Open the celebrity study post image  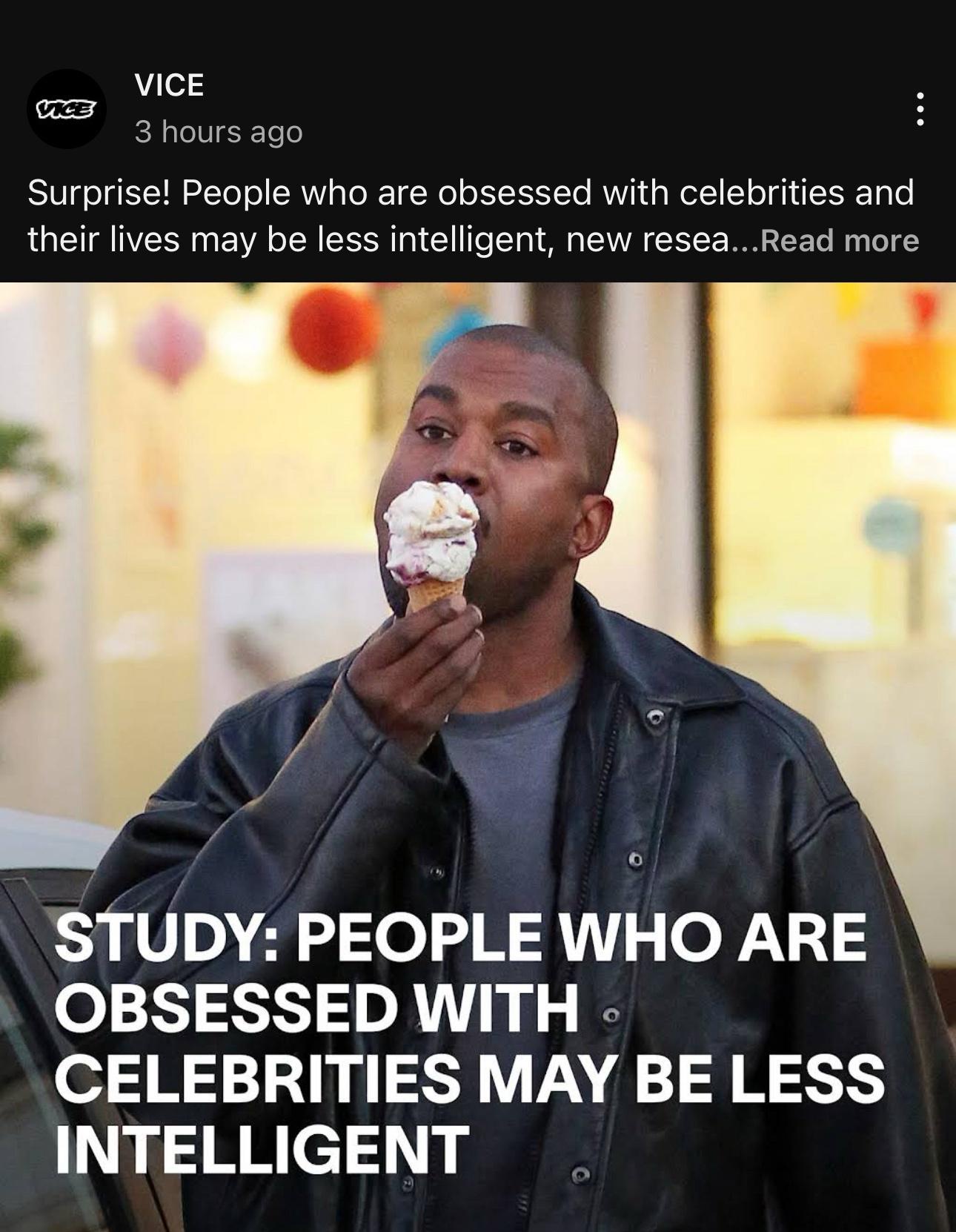(478, 756)
